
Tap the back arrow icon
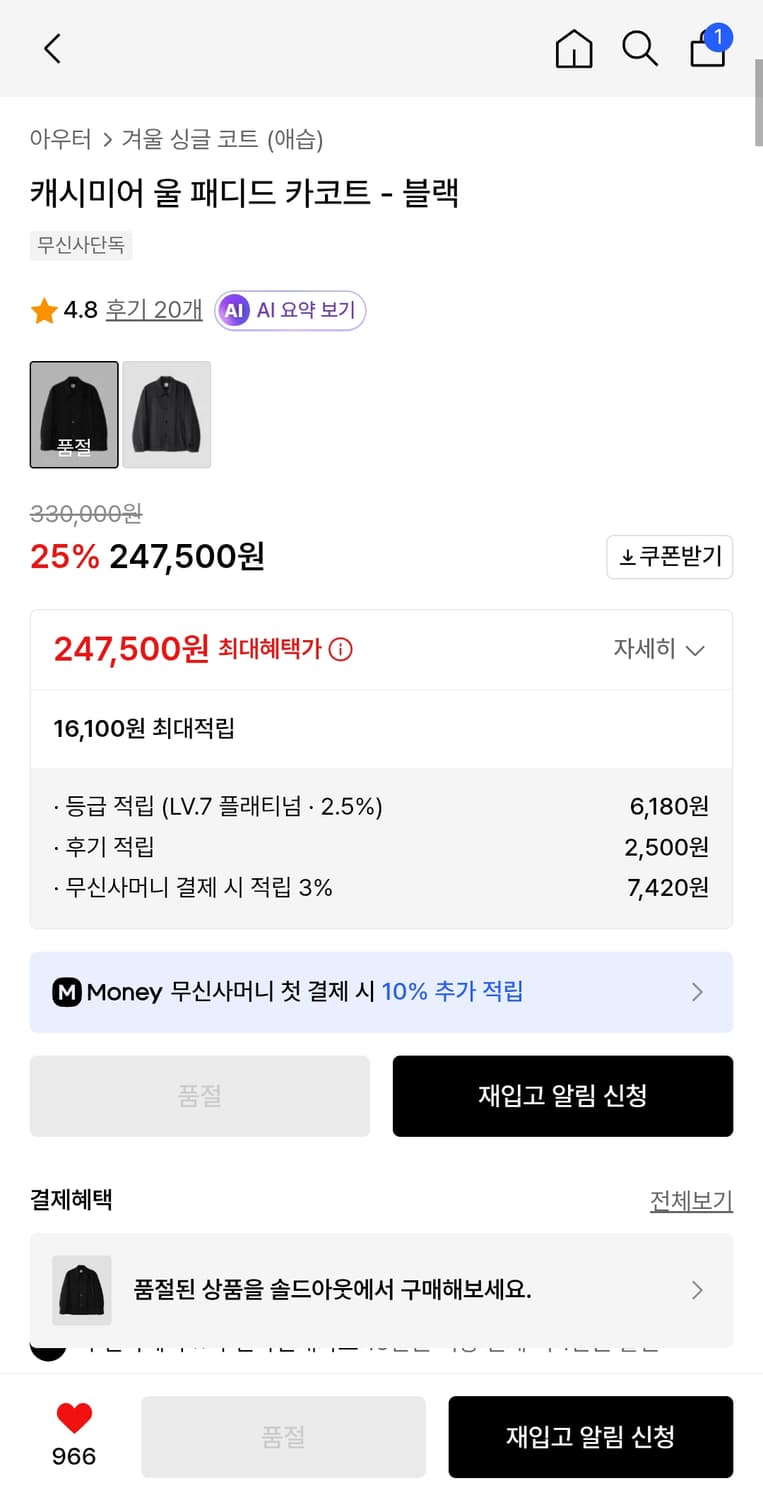(52, 48)
